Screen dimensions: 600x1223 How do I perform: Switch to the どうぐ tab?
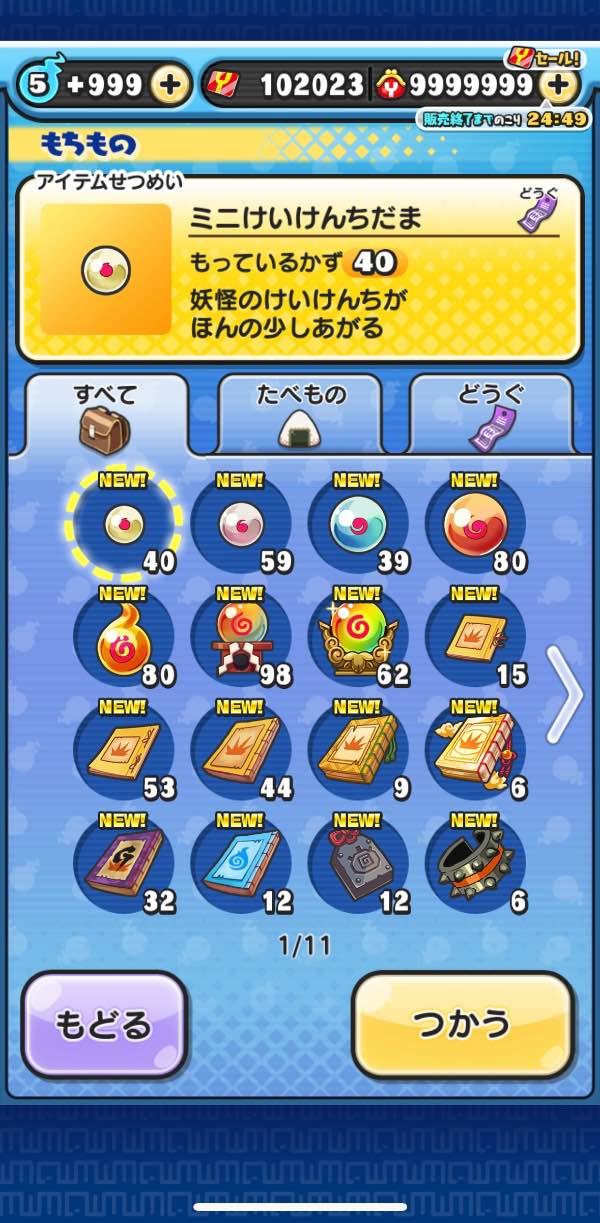[x=491, y=412]
